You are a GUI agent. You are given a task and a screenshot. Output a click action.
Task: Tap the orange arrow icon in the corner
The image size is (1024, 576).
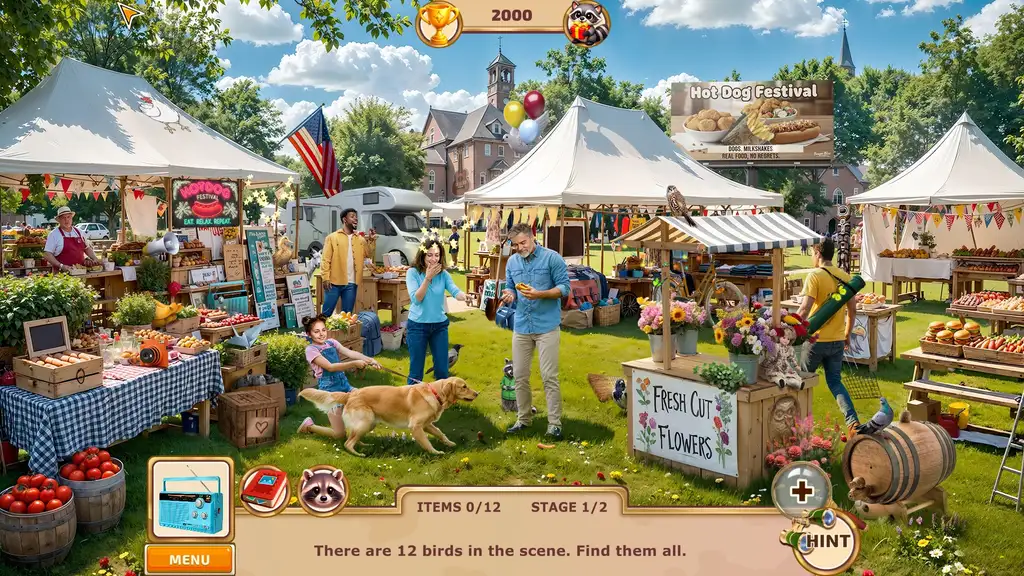click(128, 13)
